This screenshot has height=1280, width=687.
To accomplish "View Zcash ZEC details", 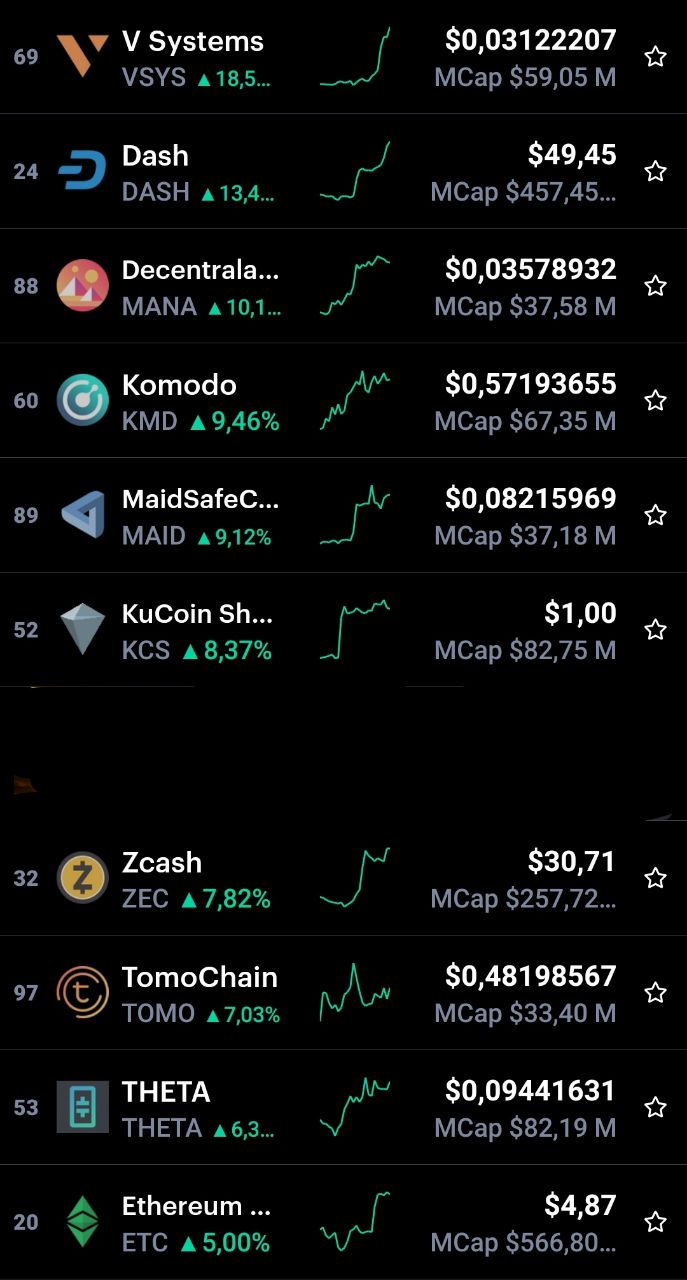I will coord(343,878).
